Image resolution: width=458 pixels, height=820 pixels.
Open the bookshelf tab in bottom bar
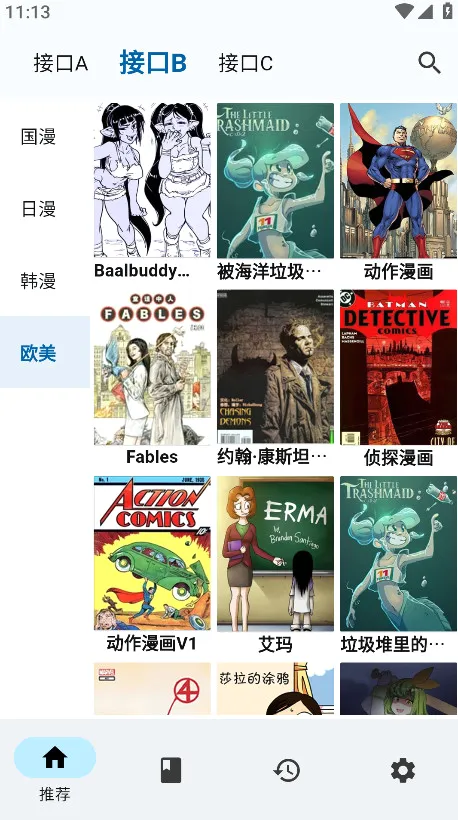tap(171, 770)
